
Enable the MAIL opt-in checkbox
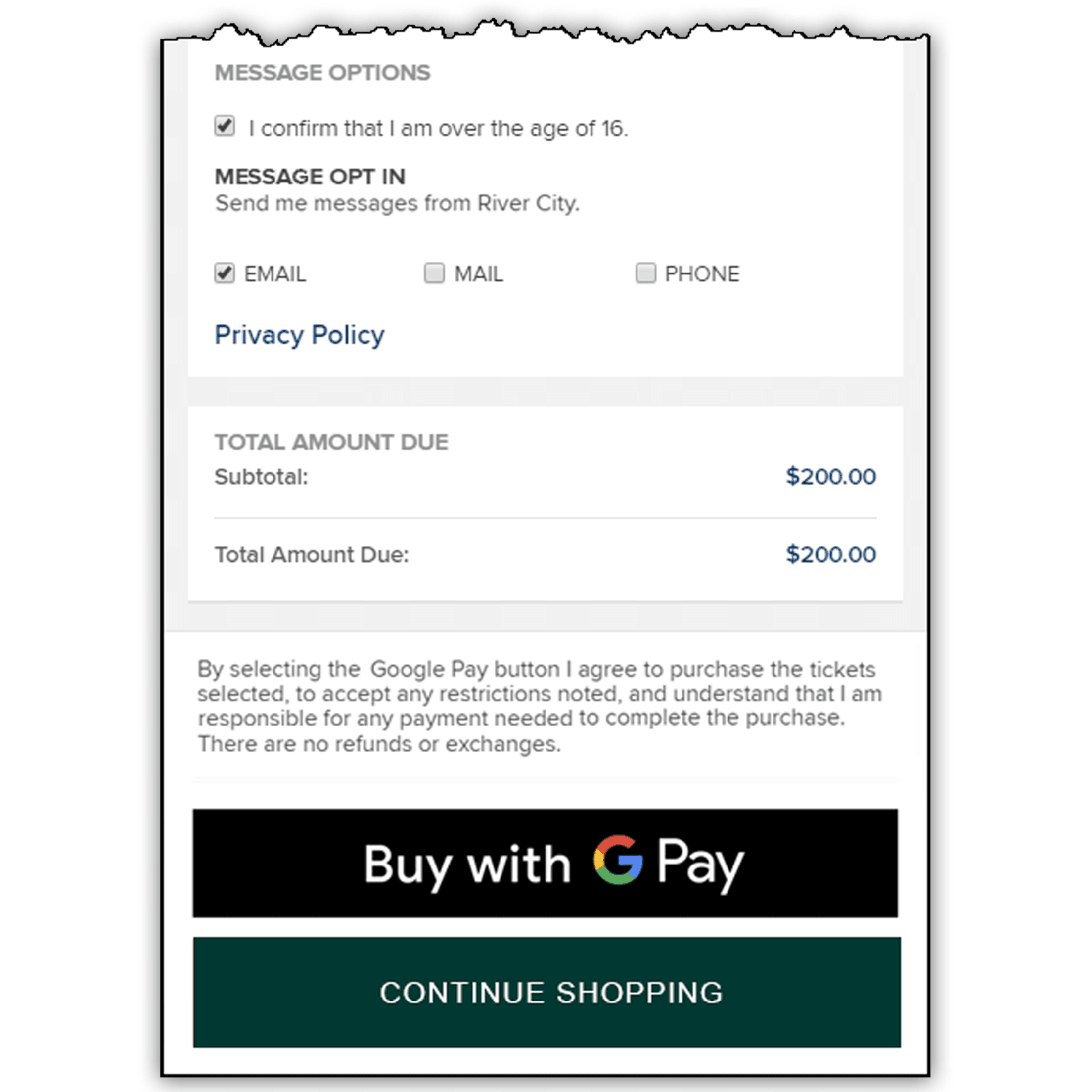pos(434,273)
